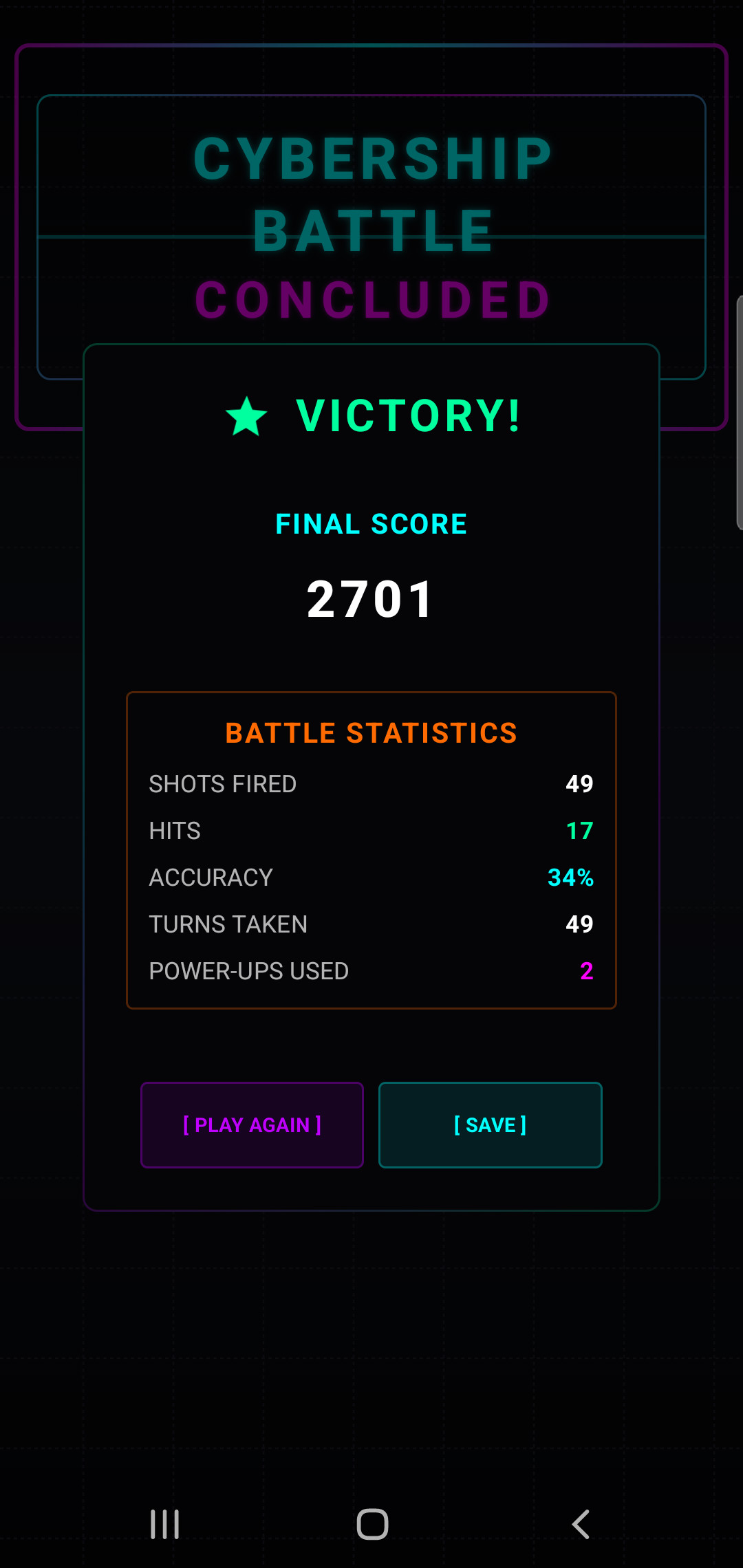
Task: Click the CYBERSHIP BATTLE title text
Action: 371,193
